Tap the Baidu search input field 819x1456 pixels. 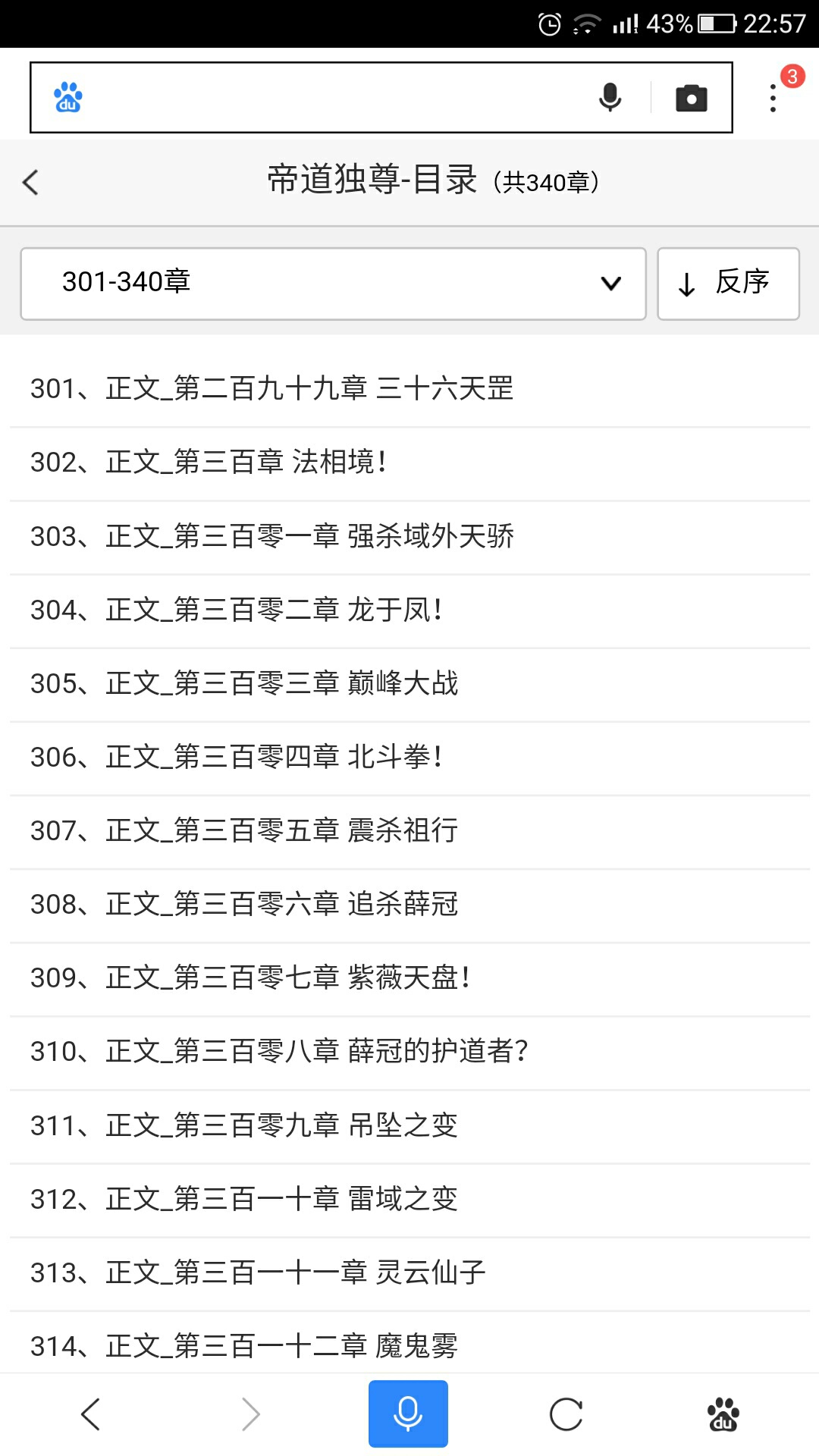click(334, 98)
